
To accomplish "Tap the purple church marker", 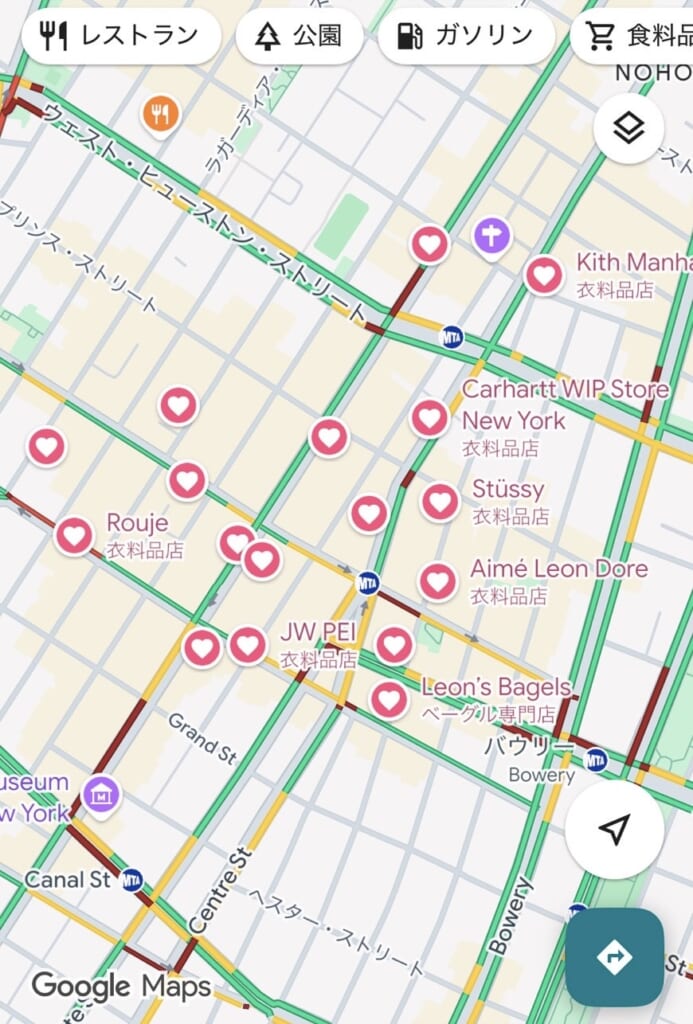I will (x=491, y=237).
